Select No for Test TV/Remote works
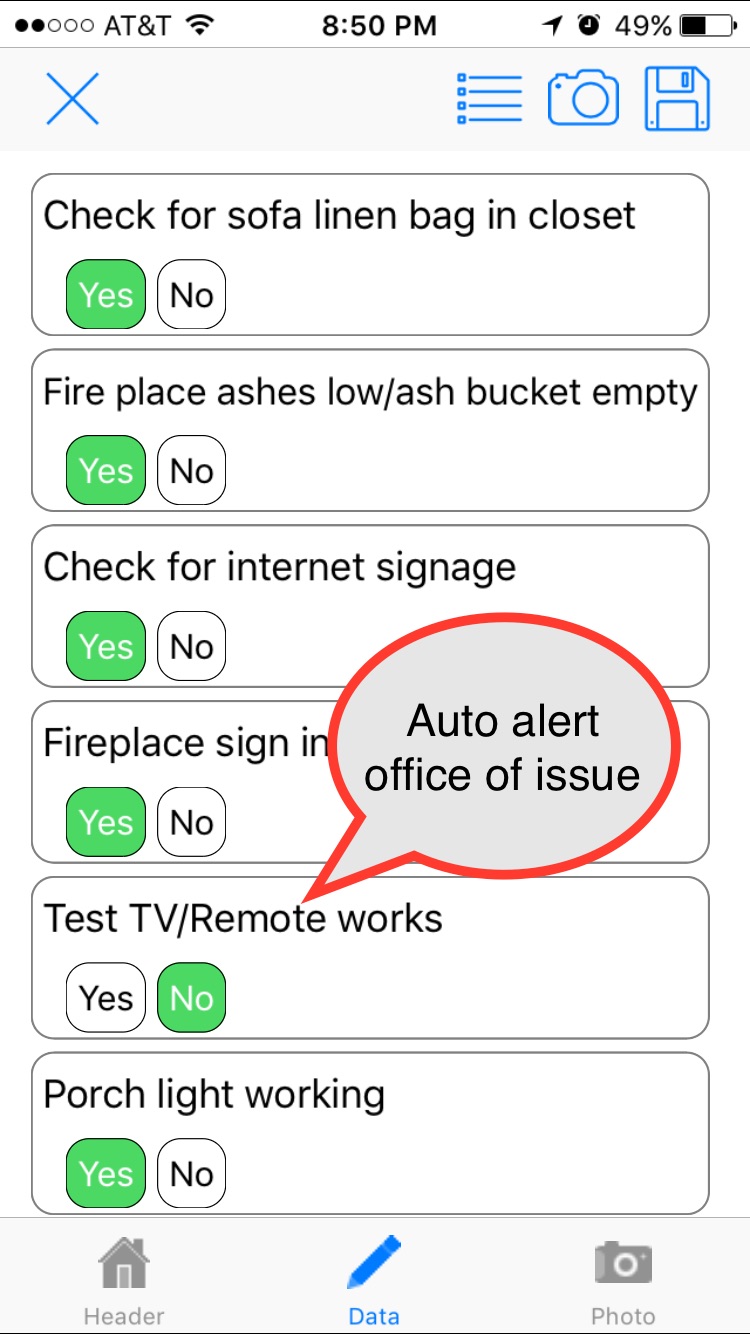 click(191, 998)
